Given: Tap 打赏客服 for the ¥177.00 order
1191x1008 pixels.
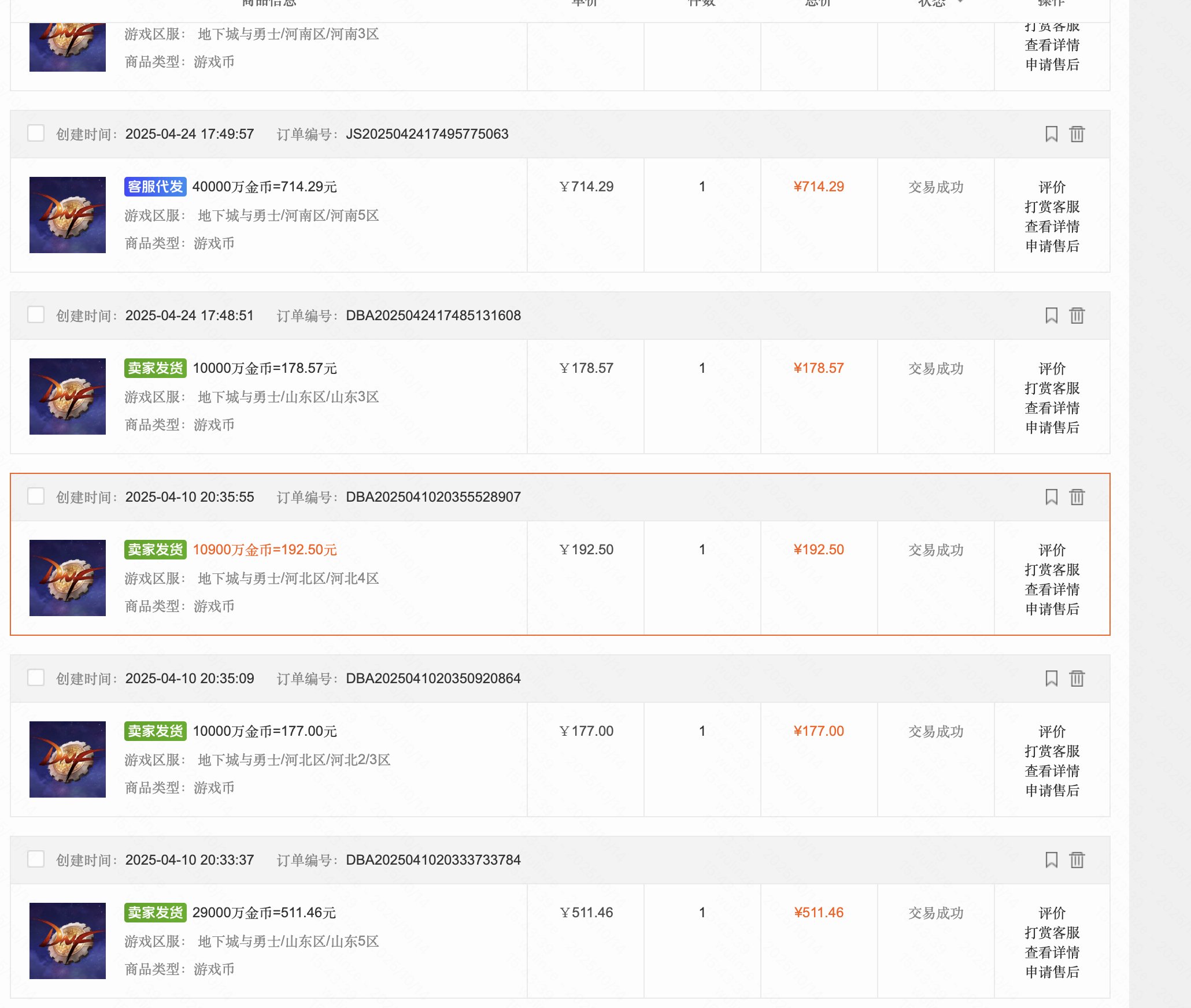Looking at the screenshot, I should click(1052, 751).
